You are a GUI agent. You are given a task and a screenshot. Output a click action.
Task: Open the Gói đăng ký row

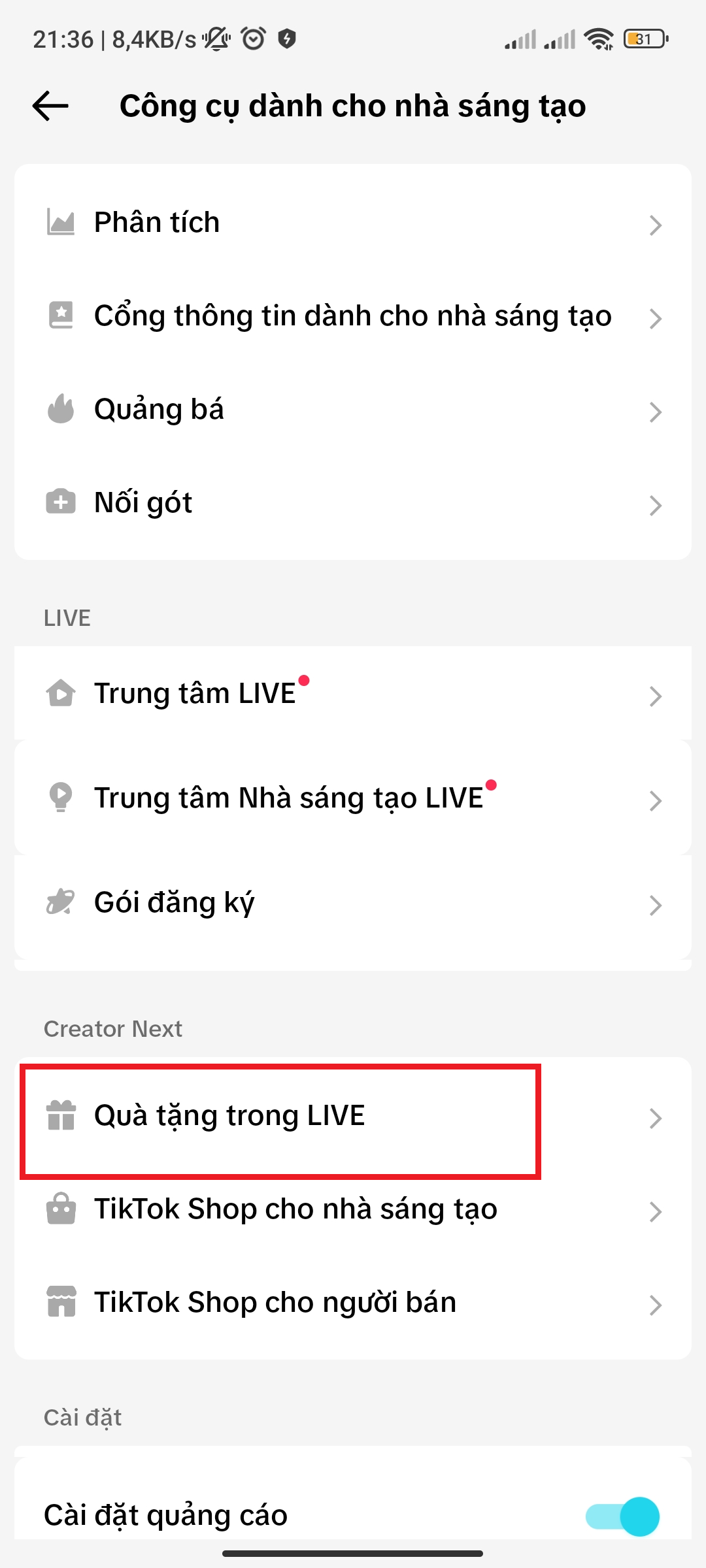point(353,903)
